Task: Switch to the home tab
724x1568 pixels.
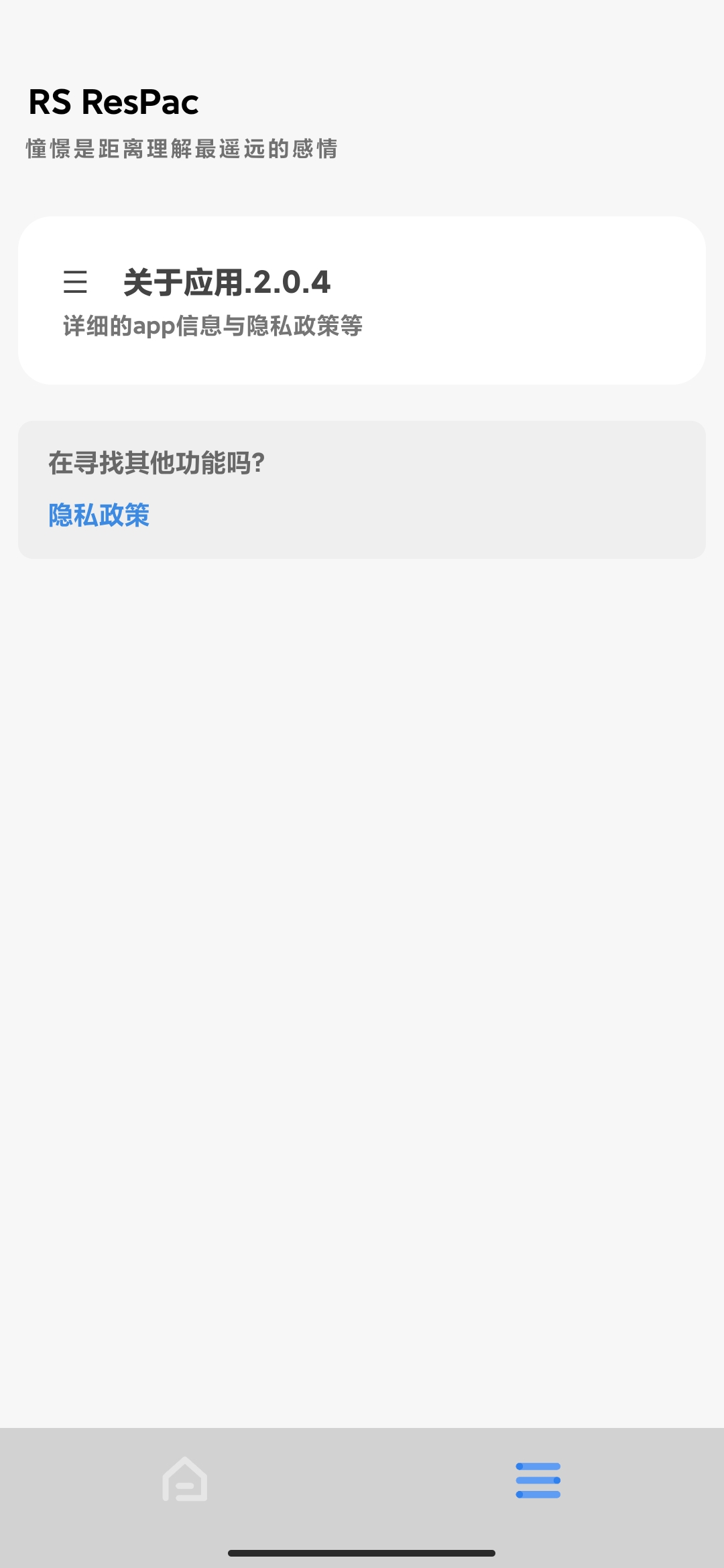Action: click(185, 1480)
